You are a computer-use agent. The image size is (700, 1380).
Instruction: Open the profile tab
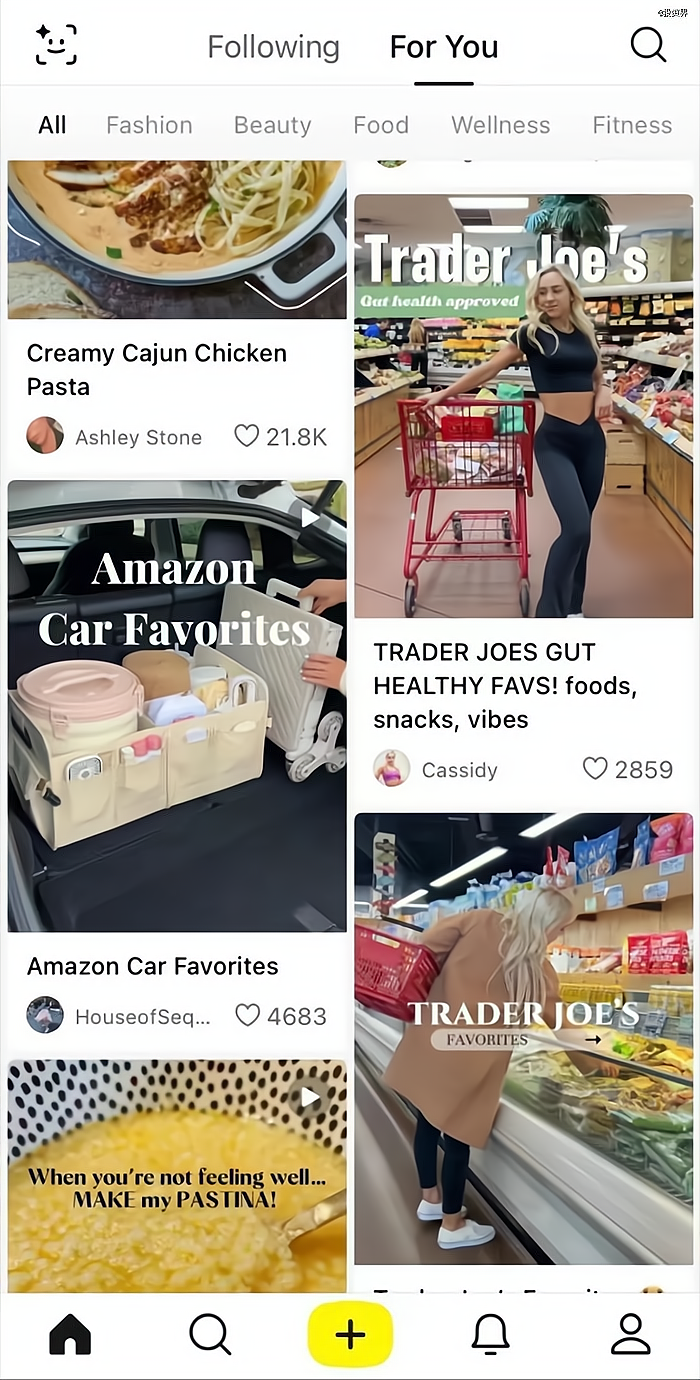(x=630, y=1334)
